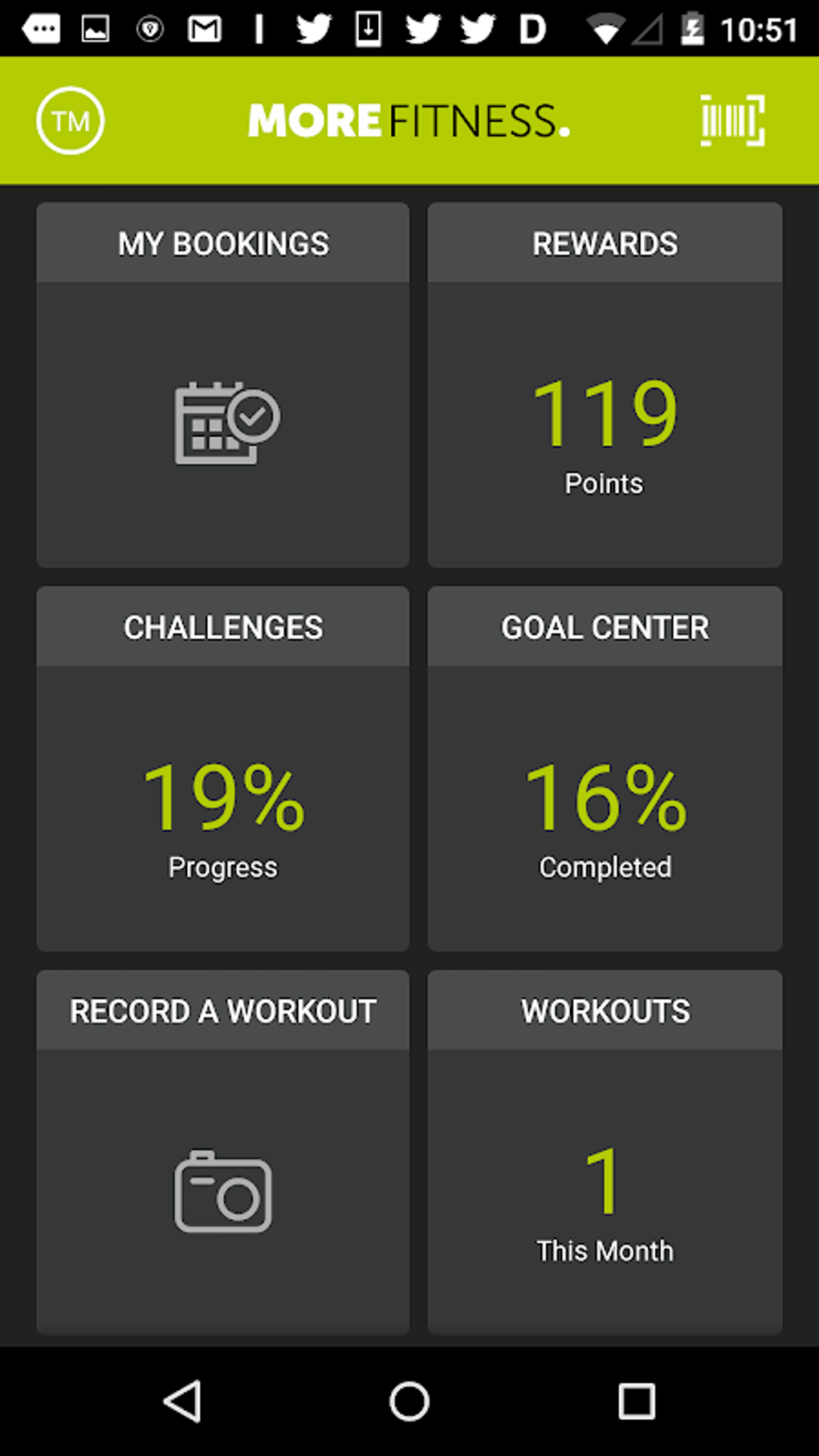The width and height of the screenshot is (819, 1456).
Task: Go to the Goal Center card
Action: point(605,769)
